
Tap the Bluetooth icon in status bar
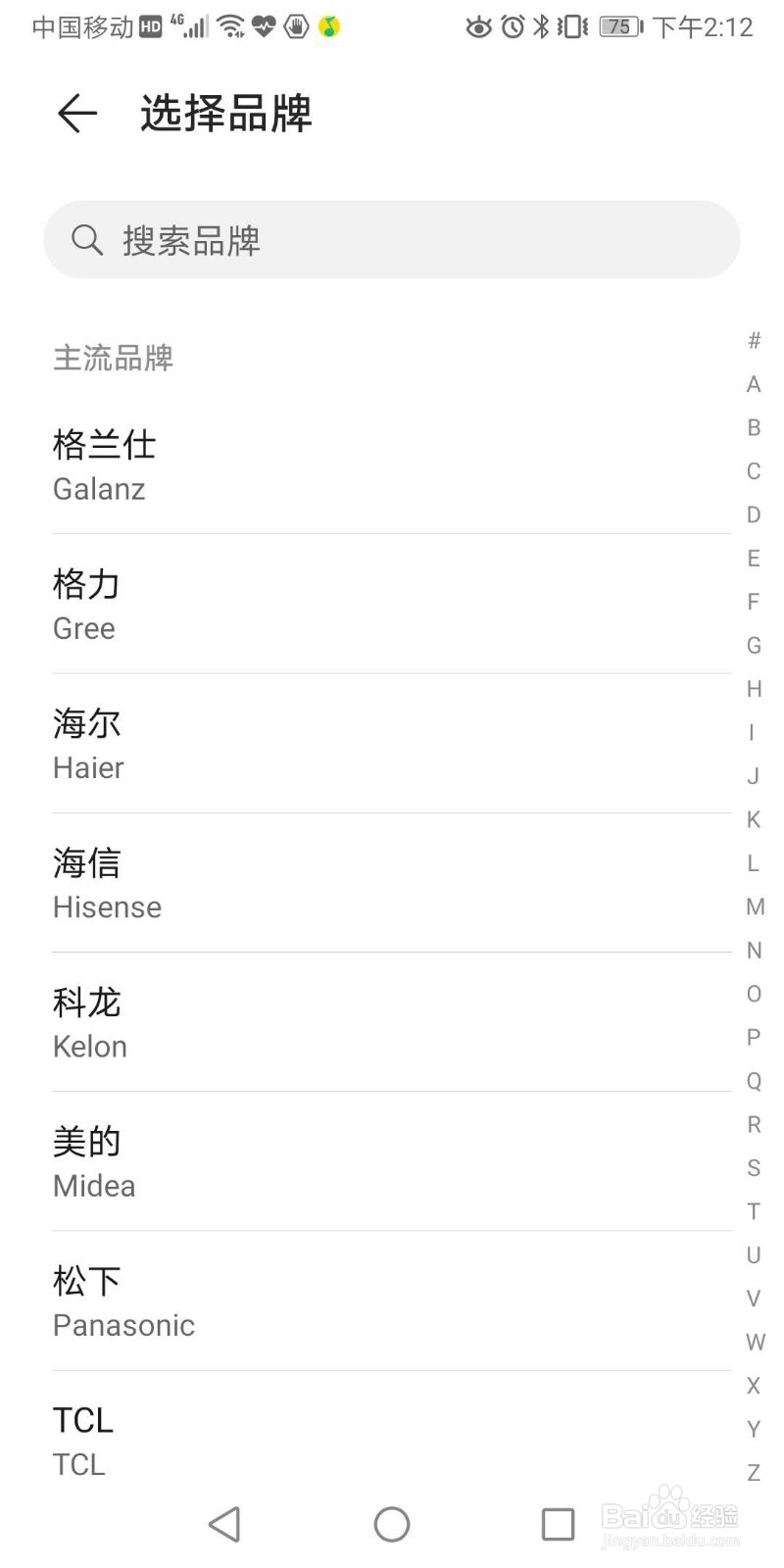pos(541,28)
